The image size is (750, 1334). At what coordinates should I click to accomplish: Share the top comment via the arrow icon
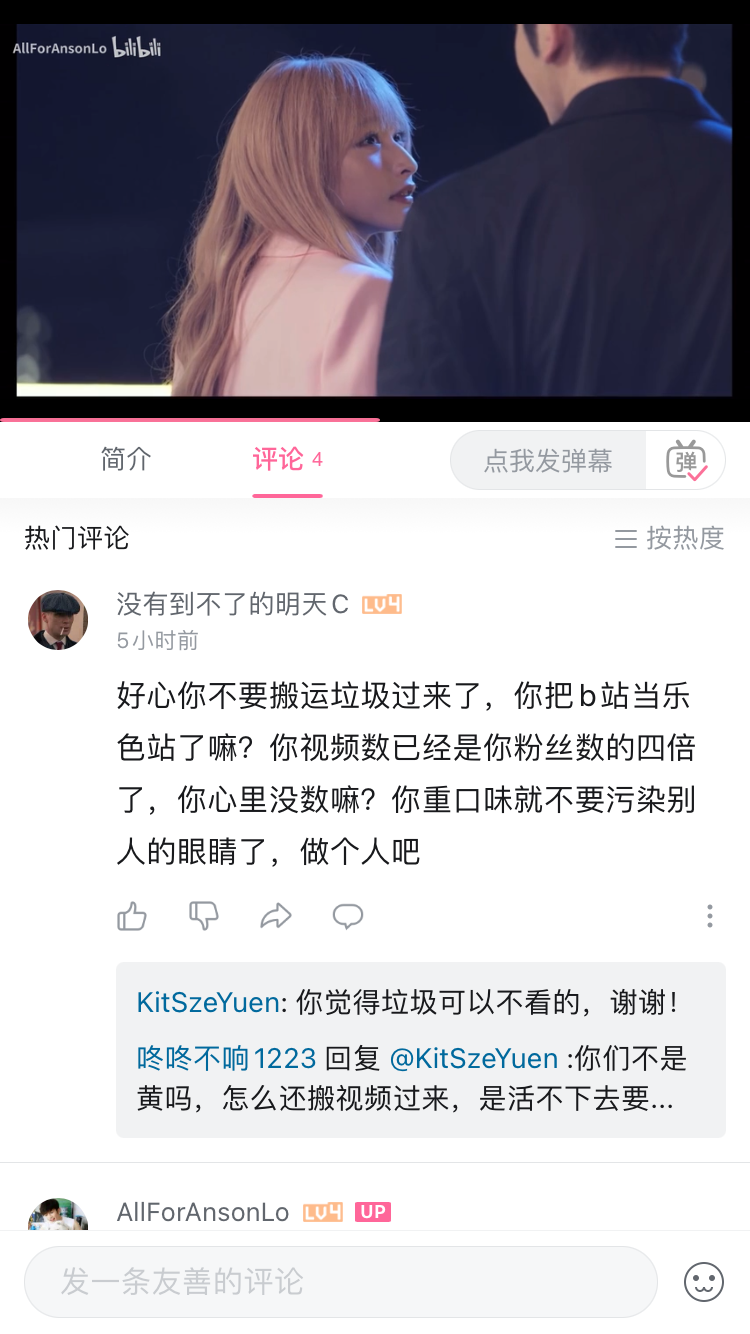275,916
